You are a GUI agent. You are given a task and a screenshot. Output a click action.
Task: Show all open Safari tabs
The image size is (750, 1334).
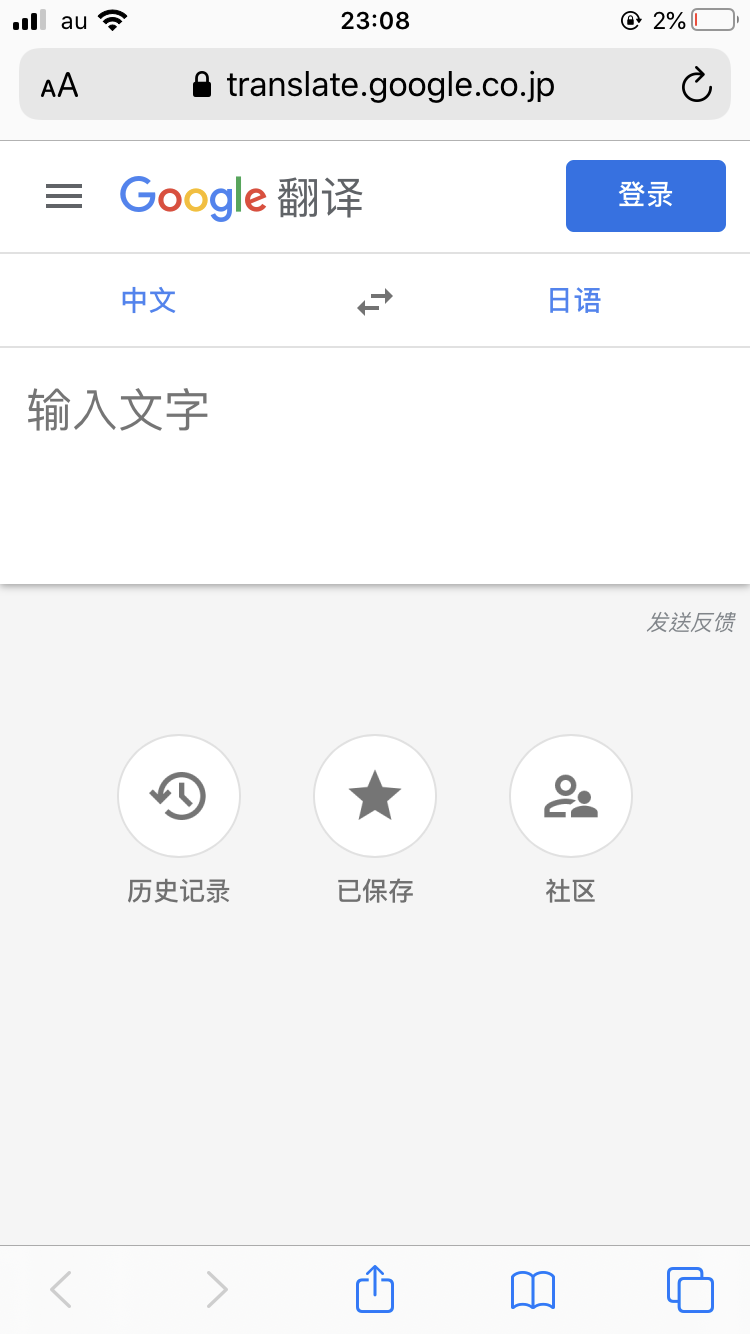[x=690, y=1289]
